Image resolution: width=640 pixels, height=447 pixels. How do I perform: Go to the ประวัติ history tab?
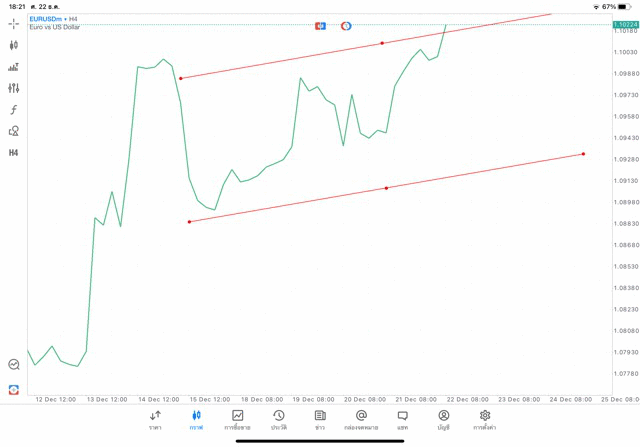279,419
